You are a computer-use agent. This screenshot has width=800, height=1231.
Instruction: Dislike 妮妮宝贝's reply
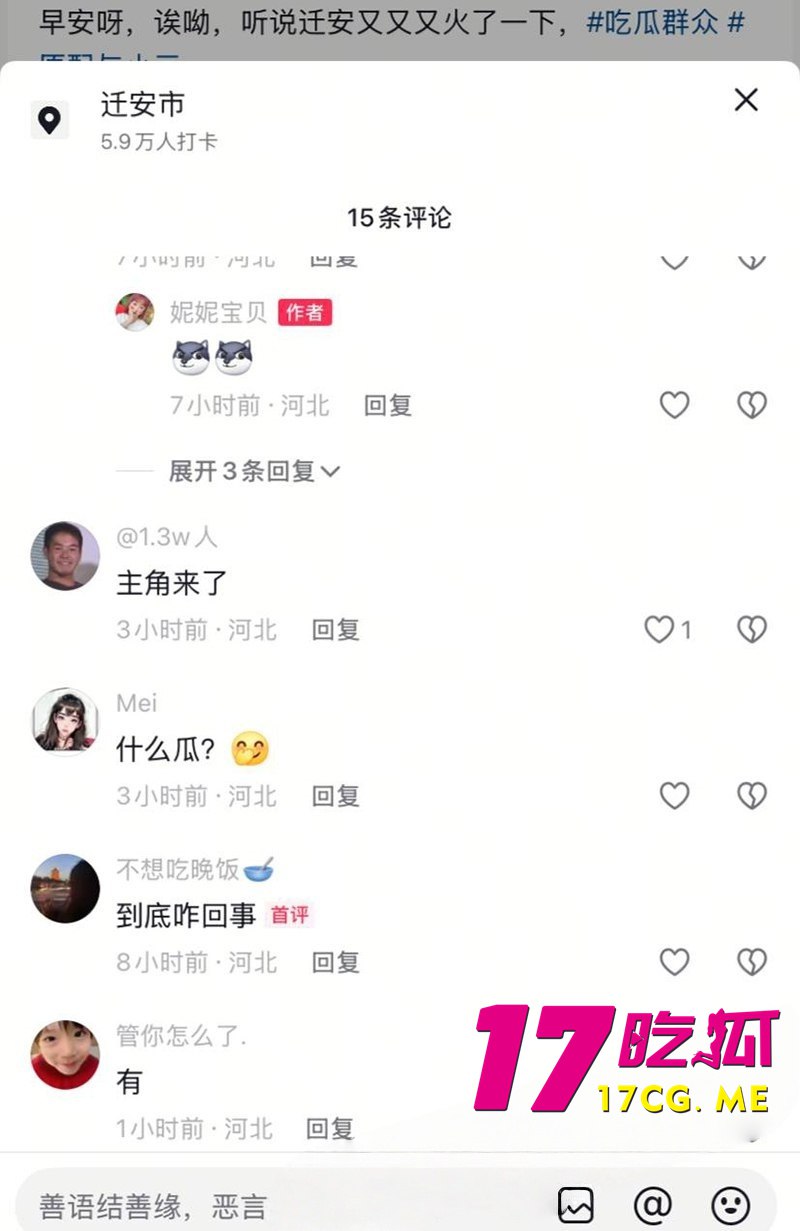[x=751, y=405]
